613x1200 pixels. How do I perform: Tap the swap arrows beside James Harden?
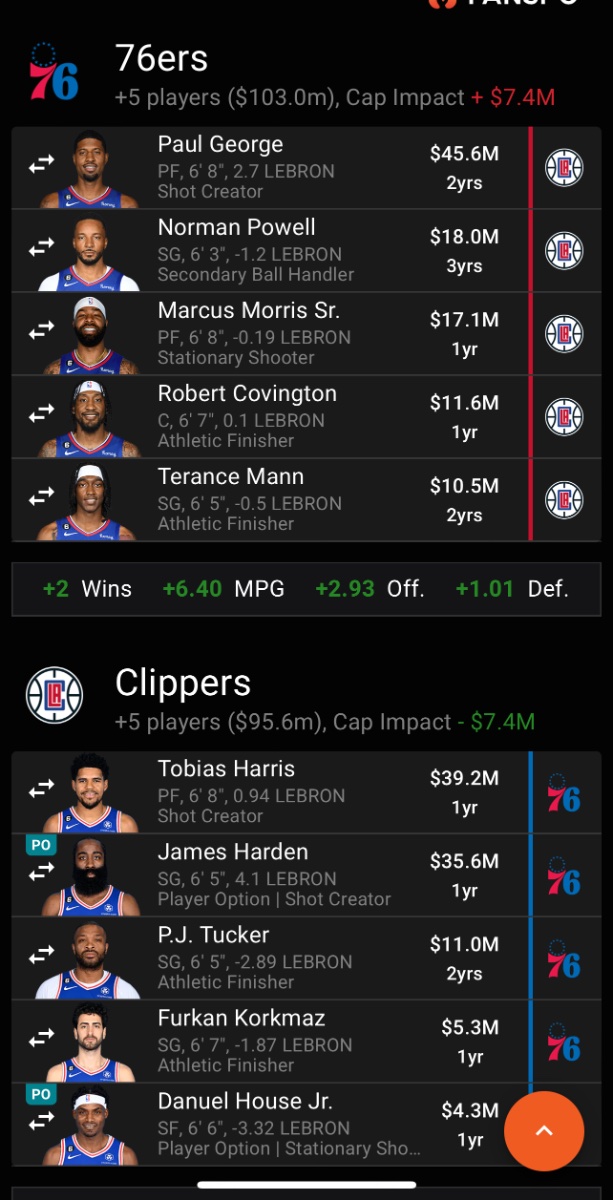click(x=41, y=873)
